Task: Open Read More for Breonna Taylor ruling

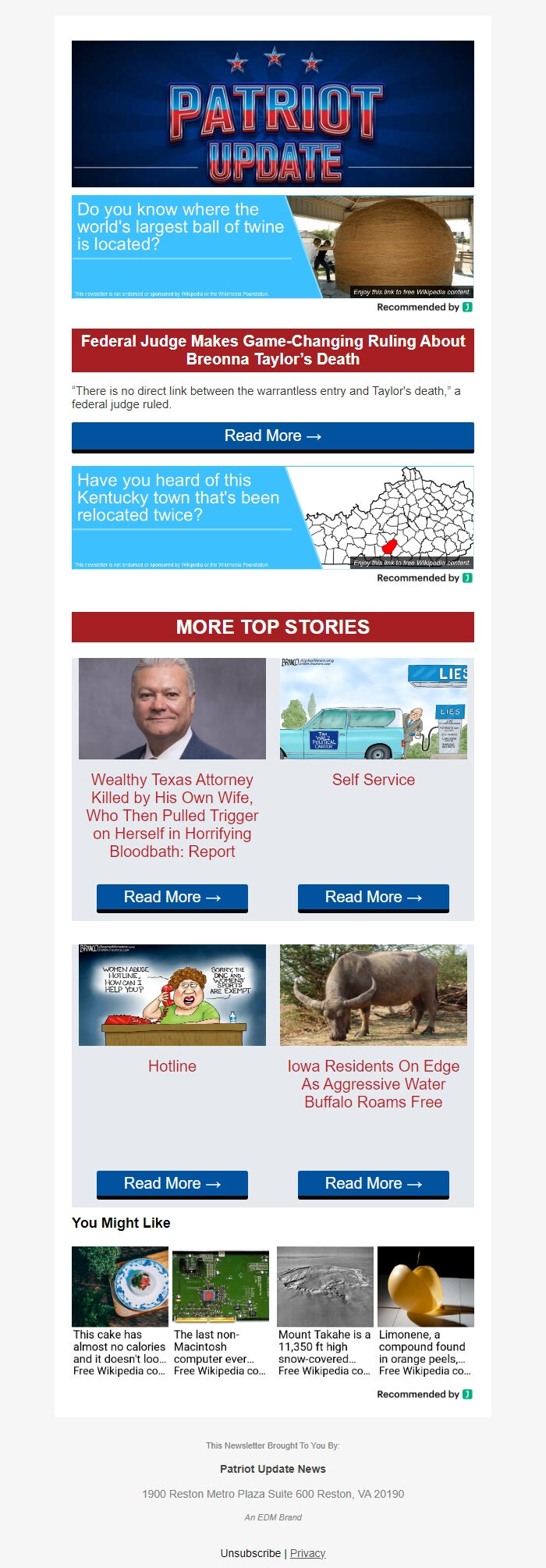Action: 272,436
